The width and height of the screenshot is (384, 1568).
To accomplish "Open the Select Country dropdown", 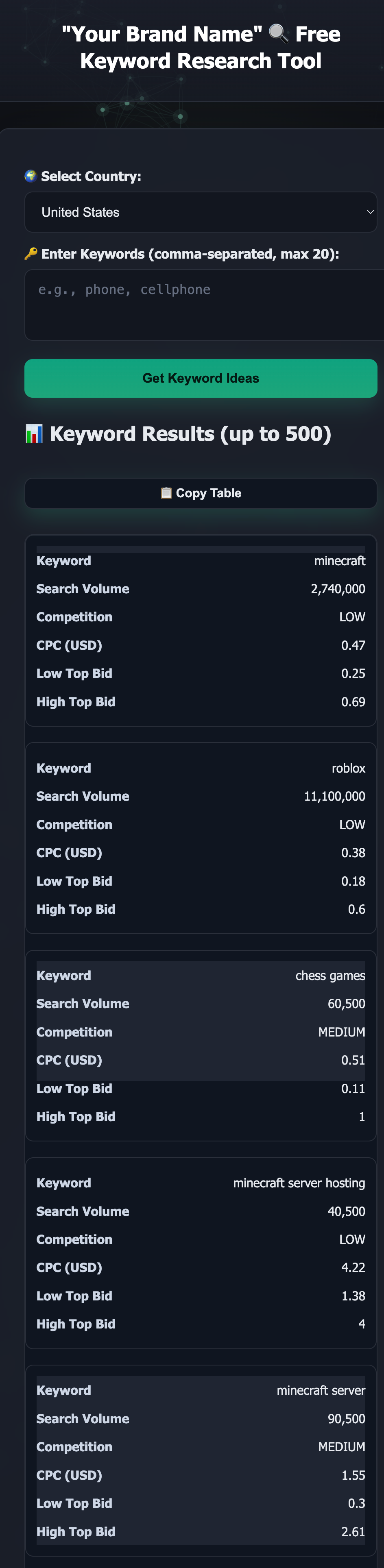I will click(x=200, y=212).
